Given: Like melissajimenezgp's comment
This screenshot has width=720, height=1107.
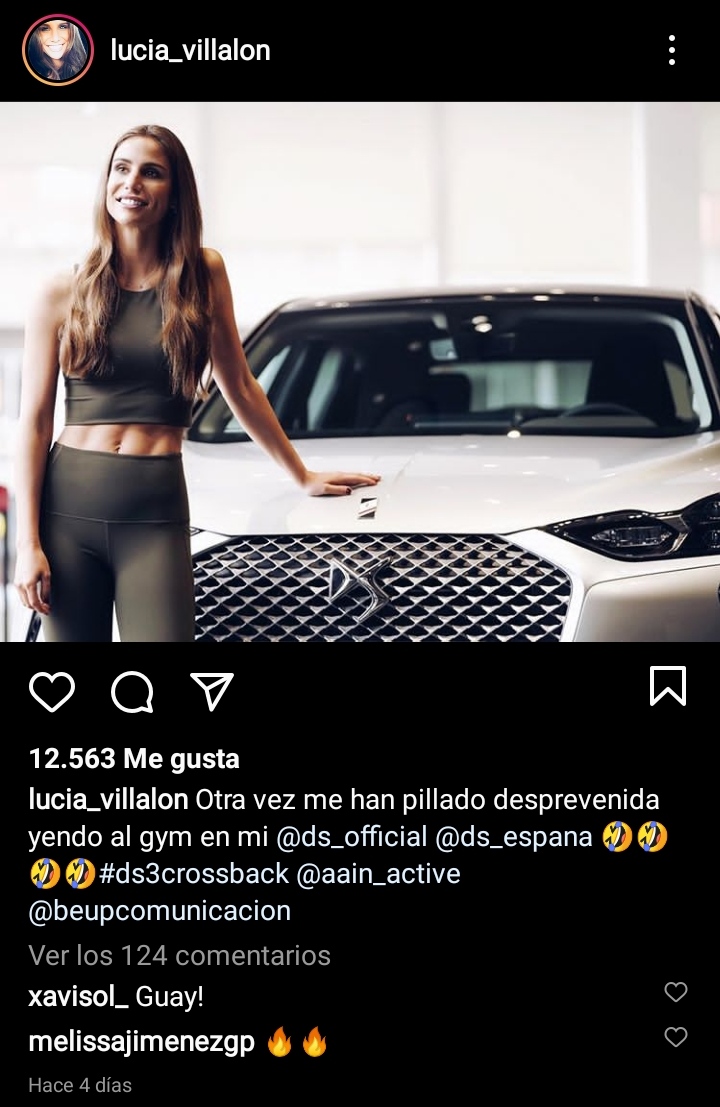Looking at the screenshot, I should pos(676,1037).
